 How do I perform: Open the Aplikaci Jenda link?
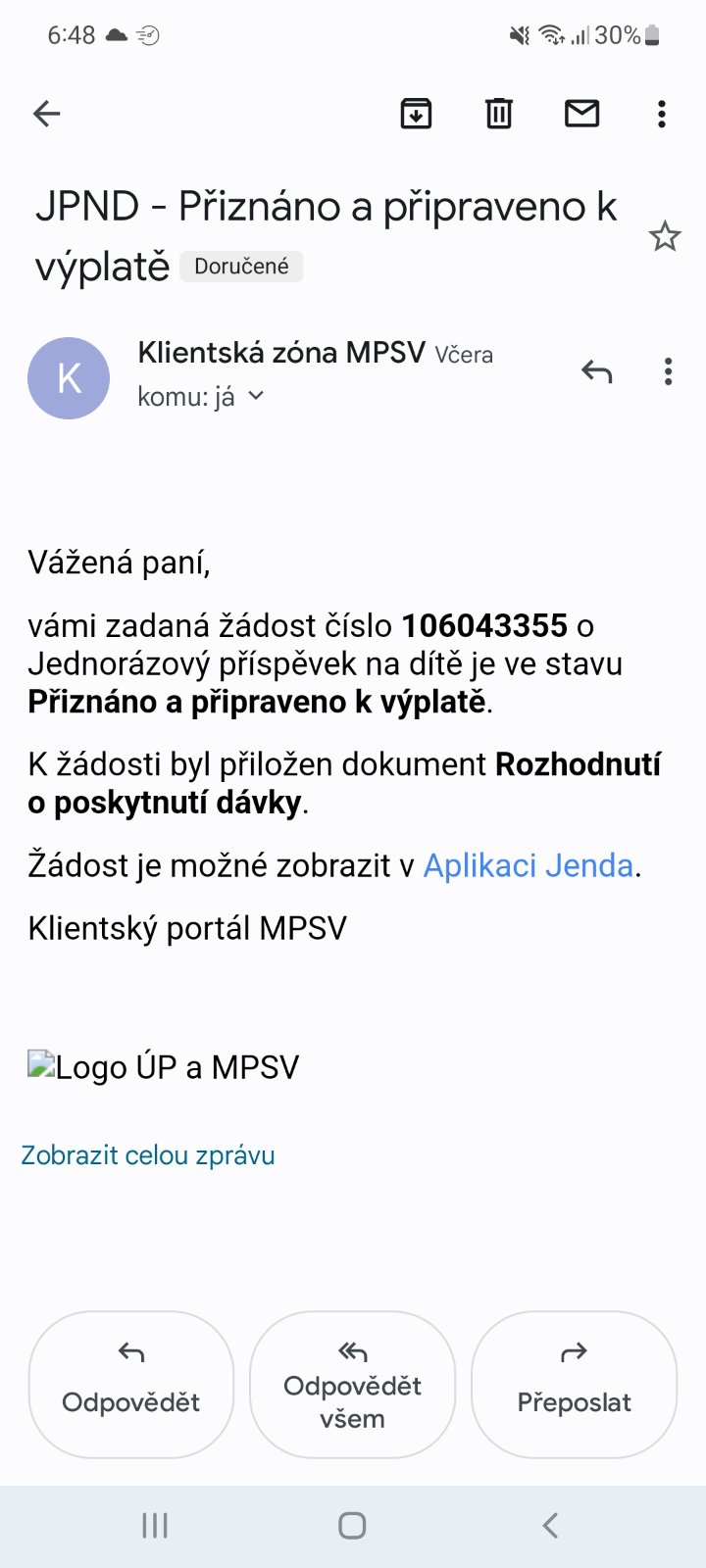[529, 865]
